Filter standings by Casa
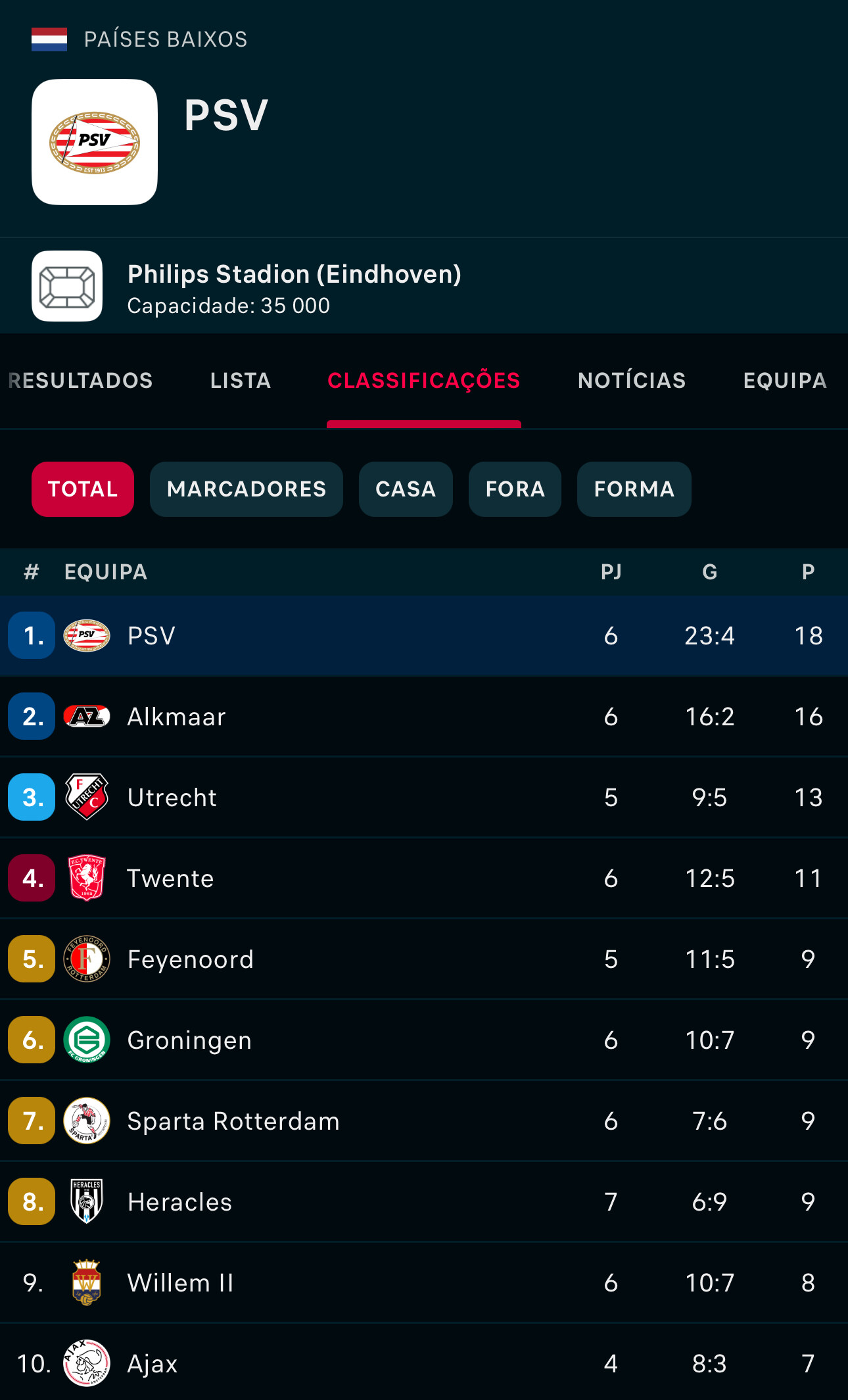The width and height of the screenshot is (848, 1400). [406, 489]
